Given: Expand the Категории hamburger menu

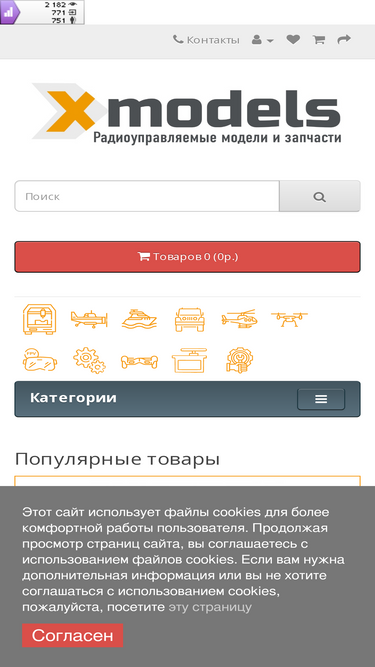Looking at the screenshot, I should pos(321,399).
